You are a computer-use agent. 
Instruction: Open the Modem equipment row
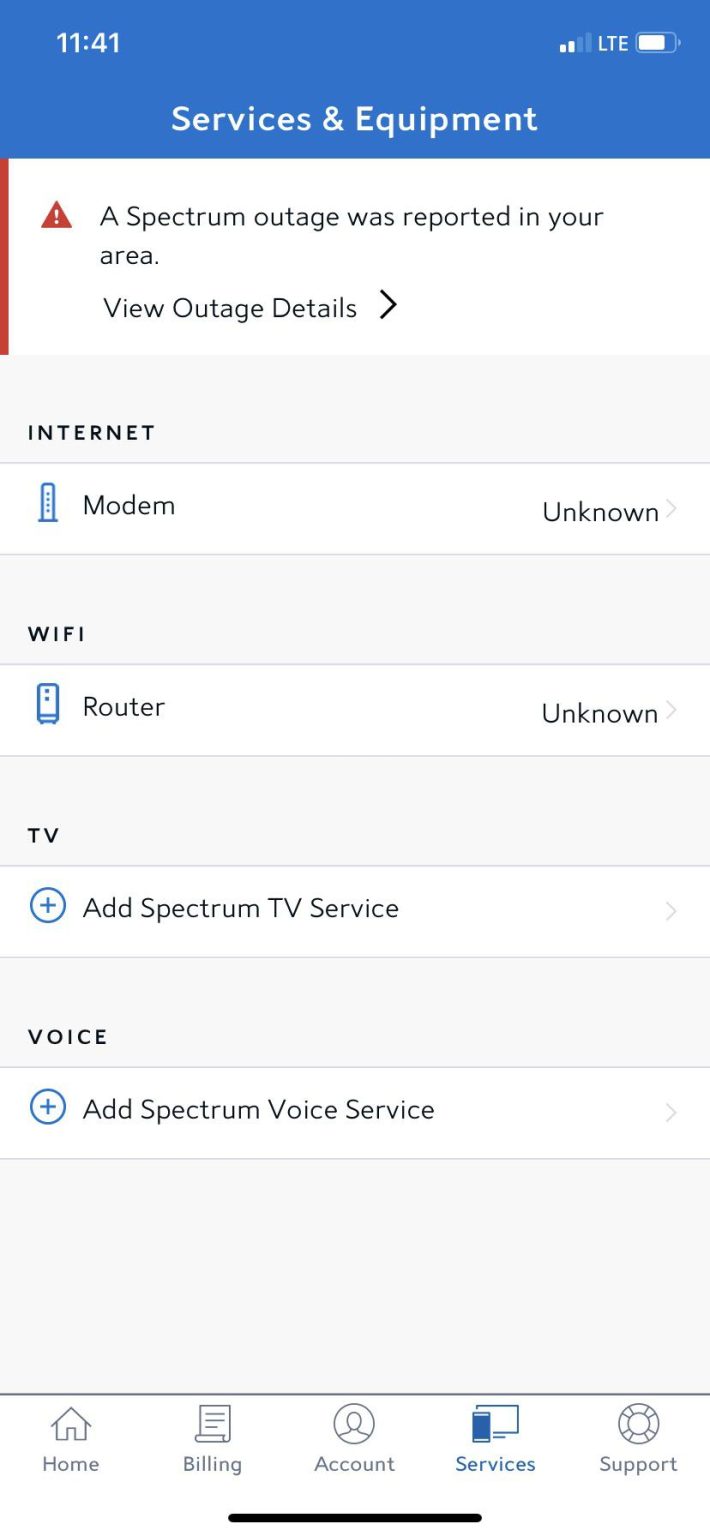point(355,508)
